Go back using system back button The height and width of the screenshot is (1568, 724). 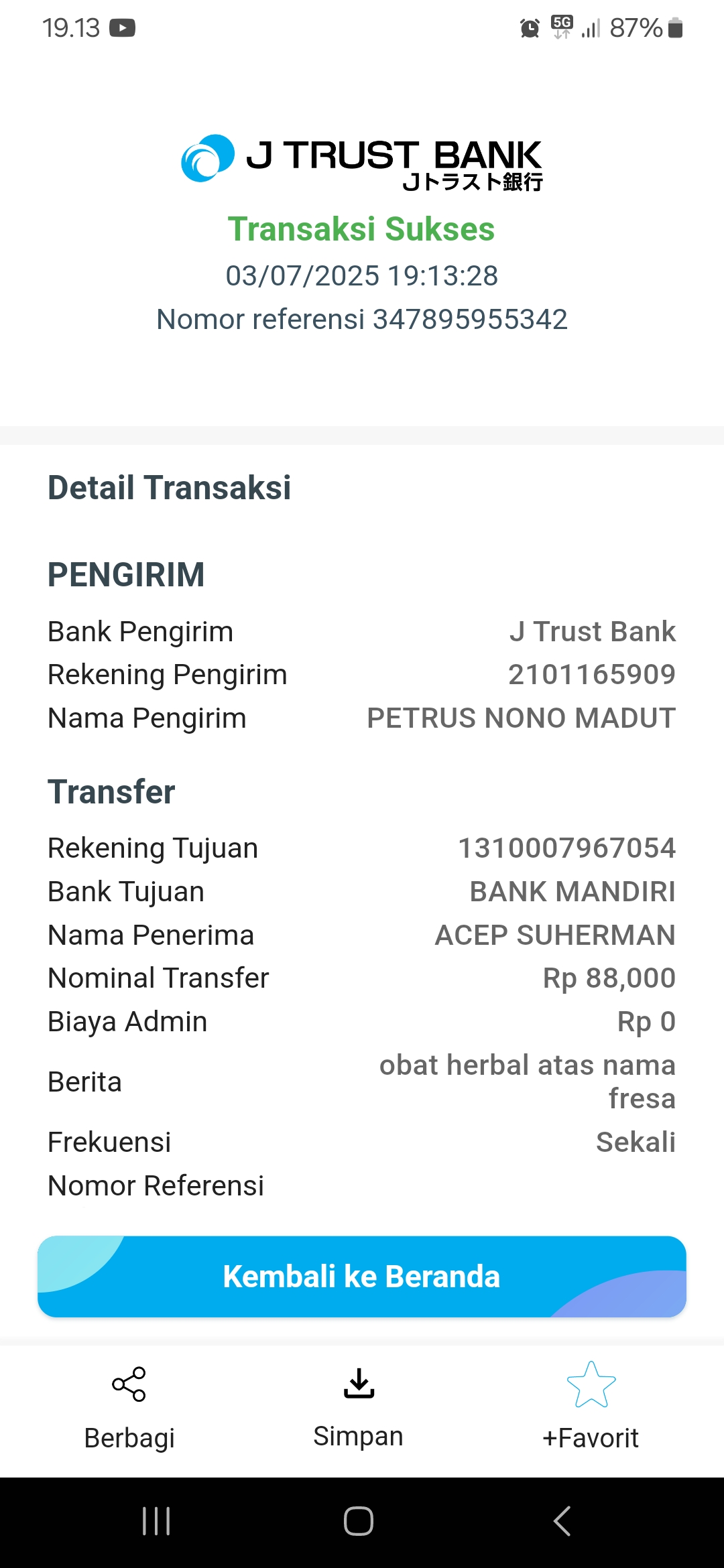click(x=562, y=1521)
